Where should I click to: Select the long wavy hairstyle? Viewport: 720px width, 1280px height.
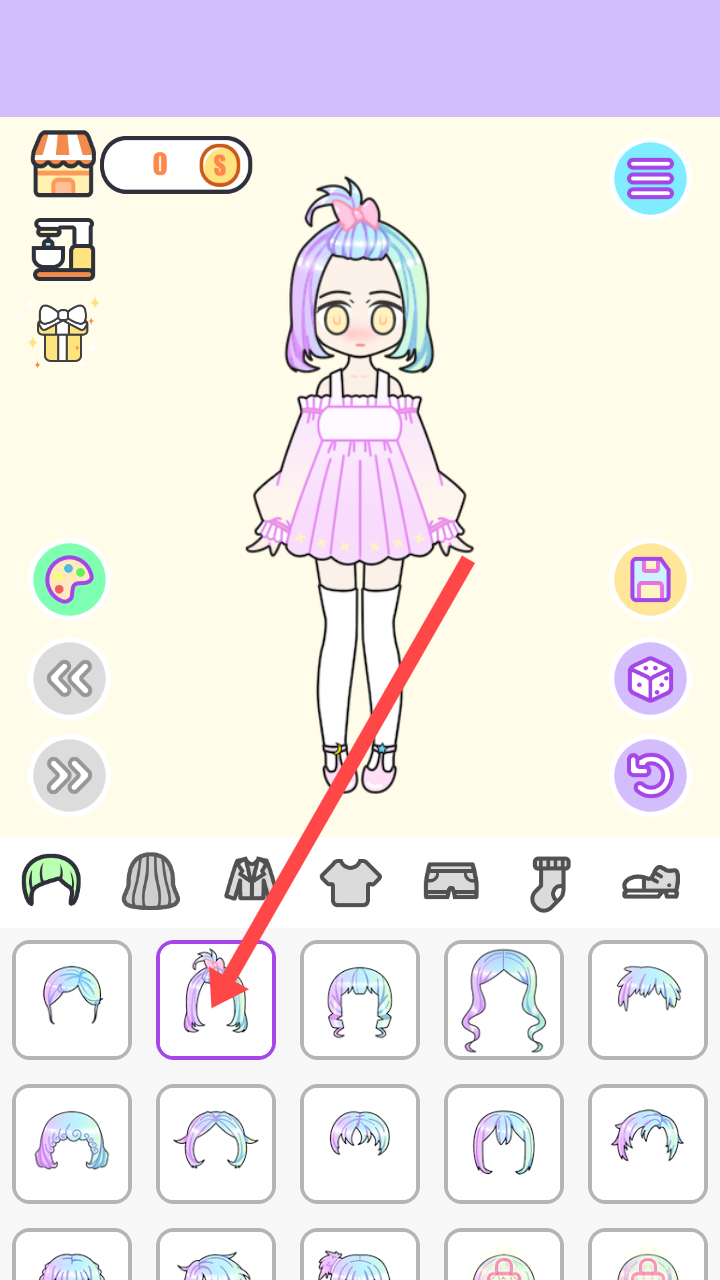[x=504, y=1000]
